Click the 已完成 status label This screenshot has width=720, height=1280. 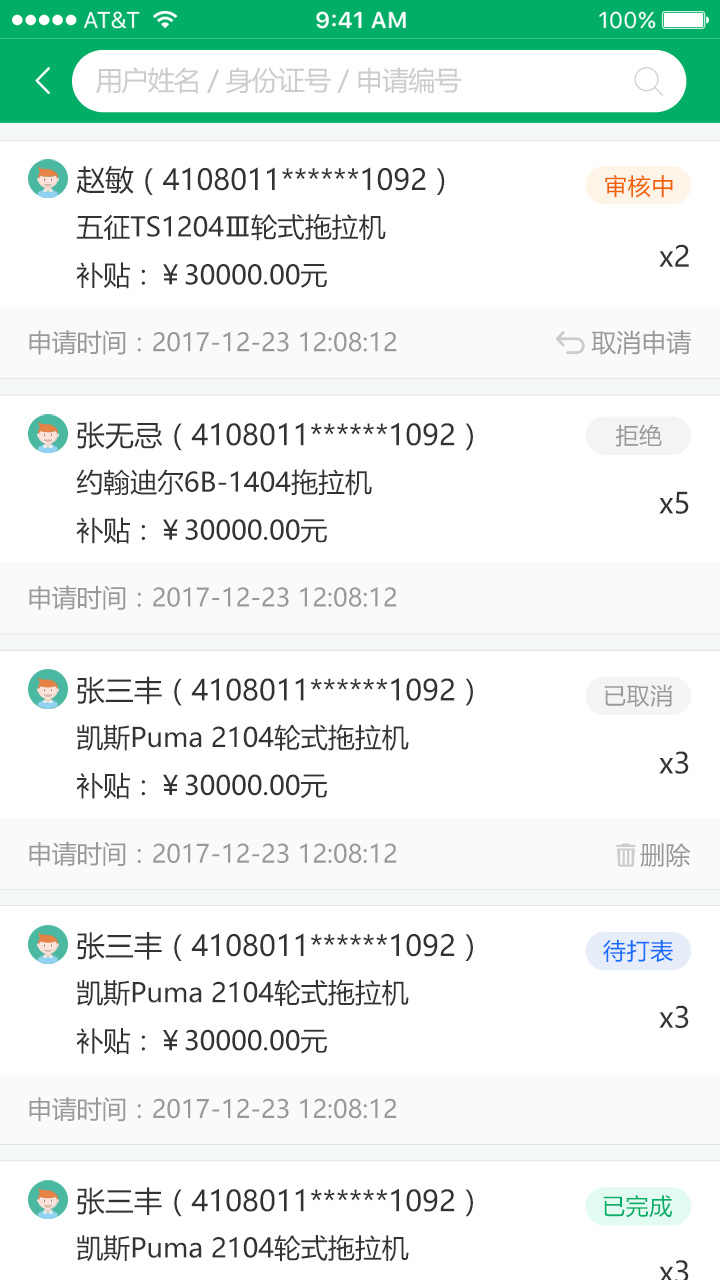coord(637,1206)
